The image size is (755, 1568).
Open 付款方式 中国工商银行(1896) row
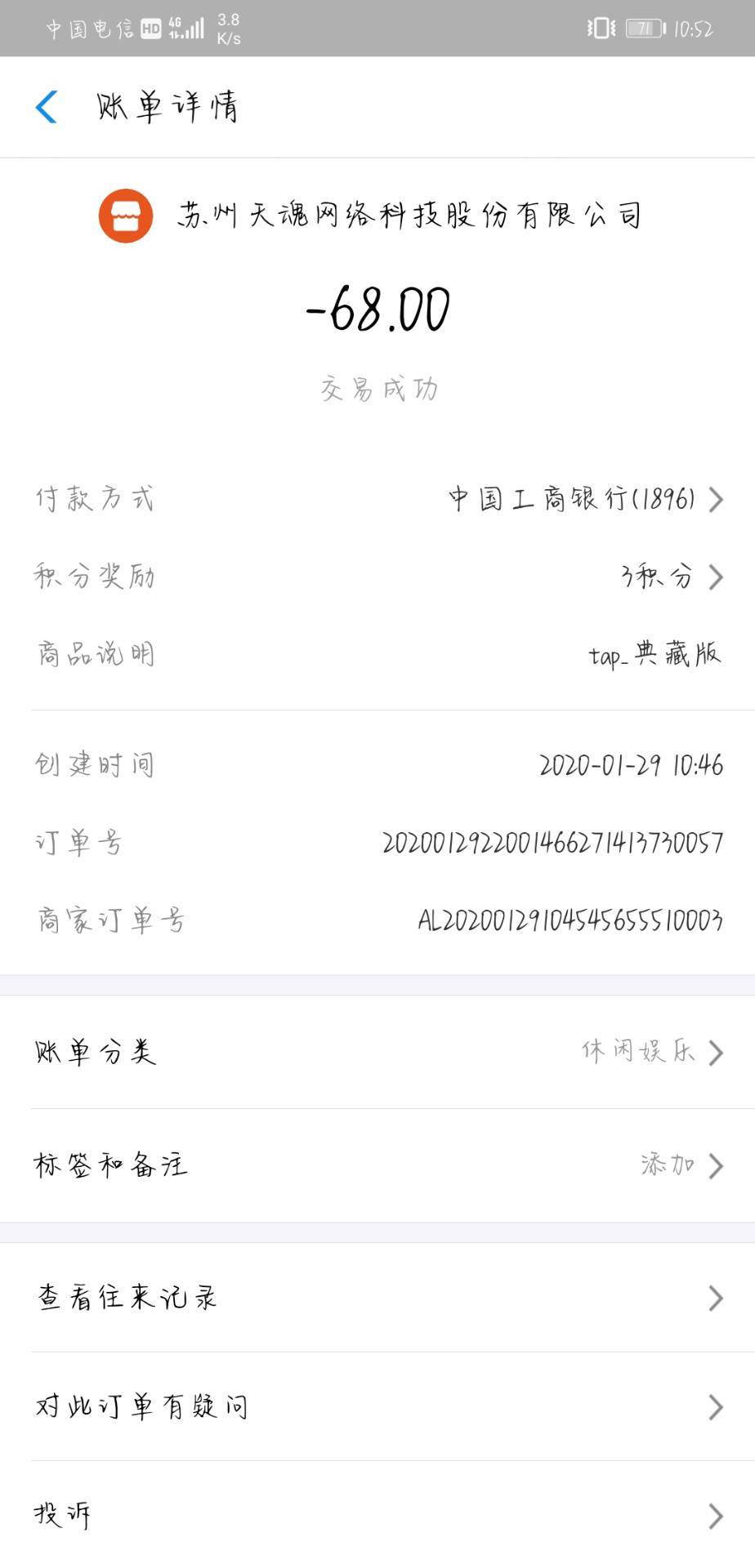(377, 498)
